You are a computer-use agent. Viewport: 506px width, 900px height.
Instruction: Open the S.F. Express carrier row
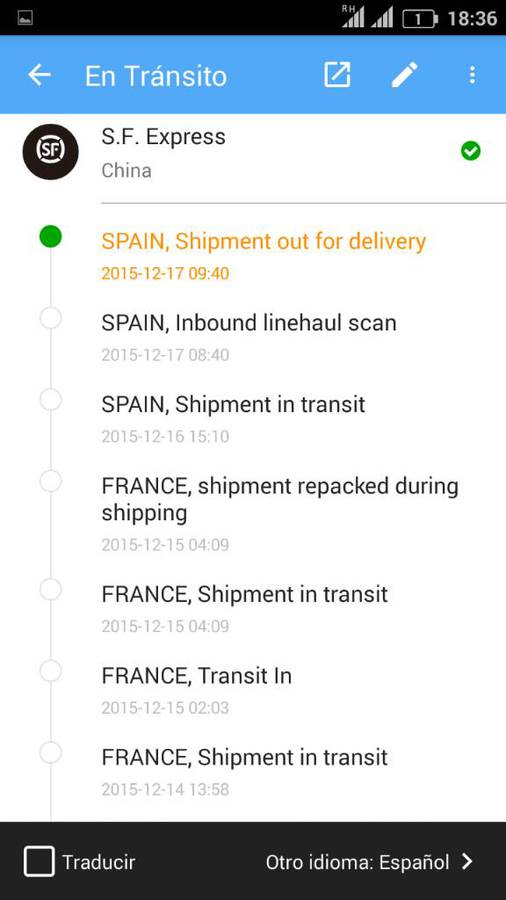coord(253,152)
